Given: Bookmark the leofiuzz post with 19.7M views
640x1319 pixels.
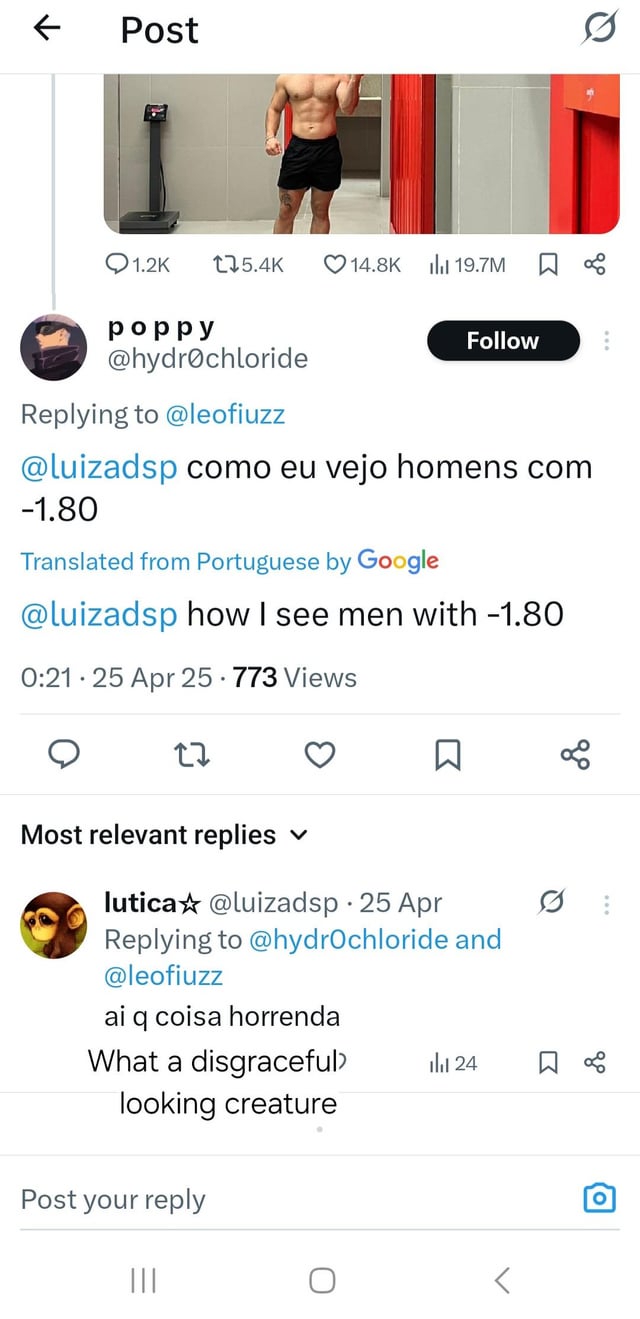Looking at the screenshot, I should coord(548,265).
